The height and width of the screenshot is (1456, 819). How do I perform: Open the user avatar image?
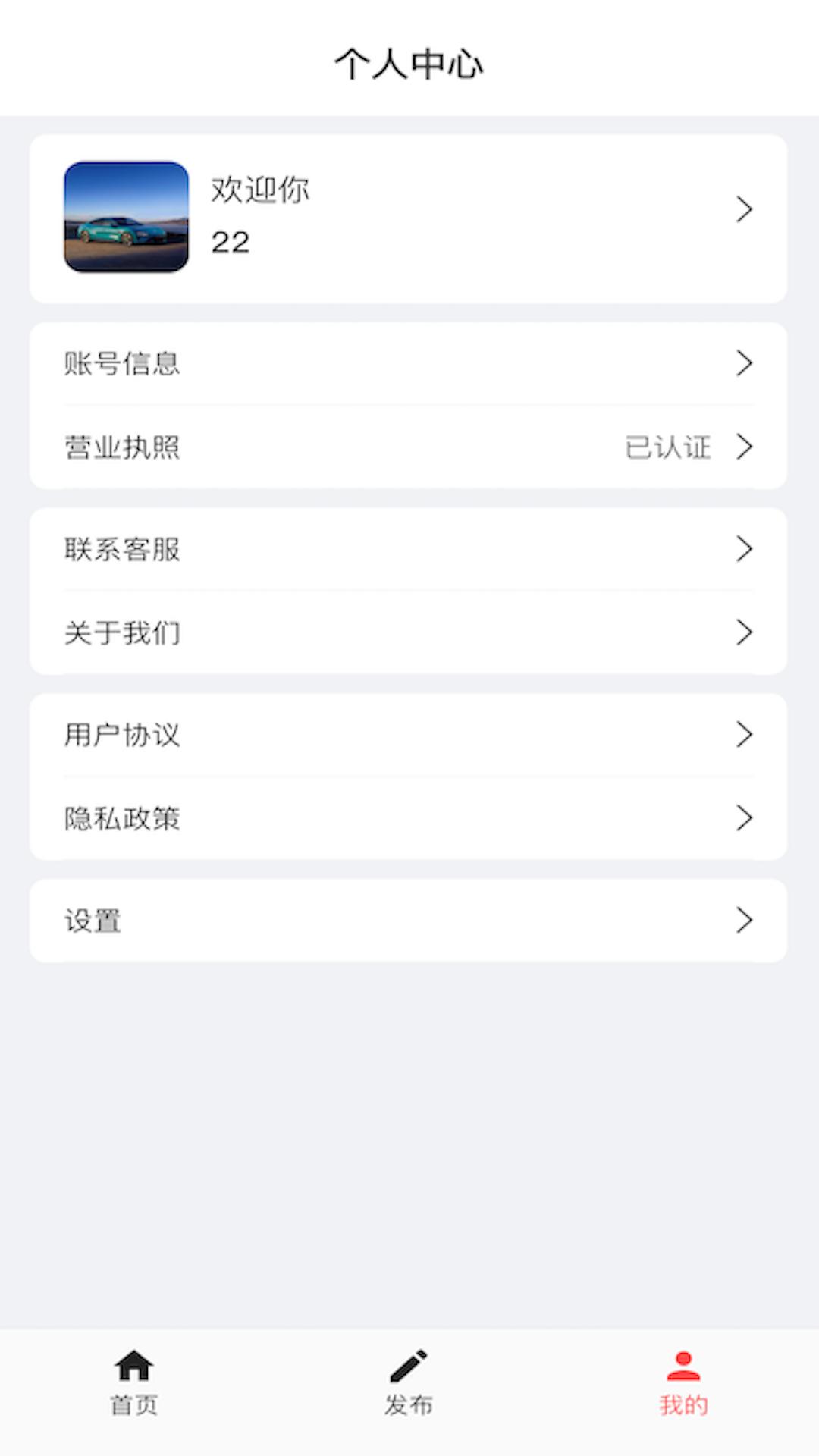click(x=127, y=214)
